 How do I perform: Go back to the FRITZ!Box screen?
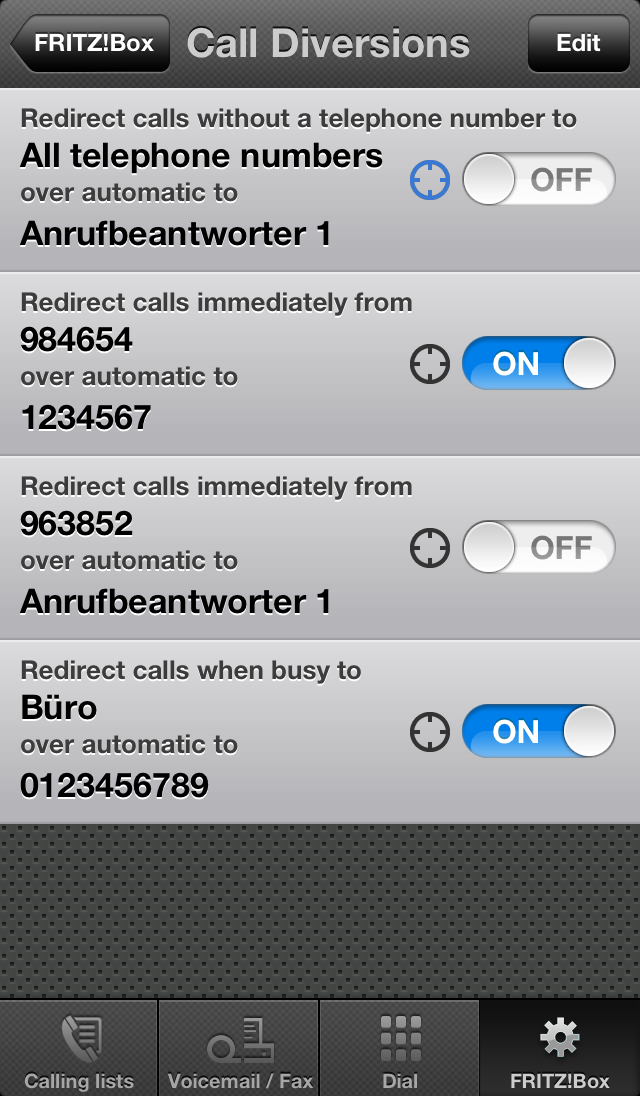tap(91, 44)
